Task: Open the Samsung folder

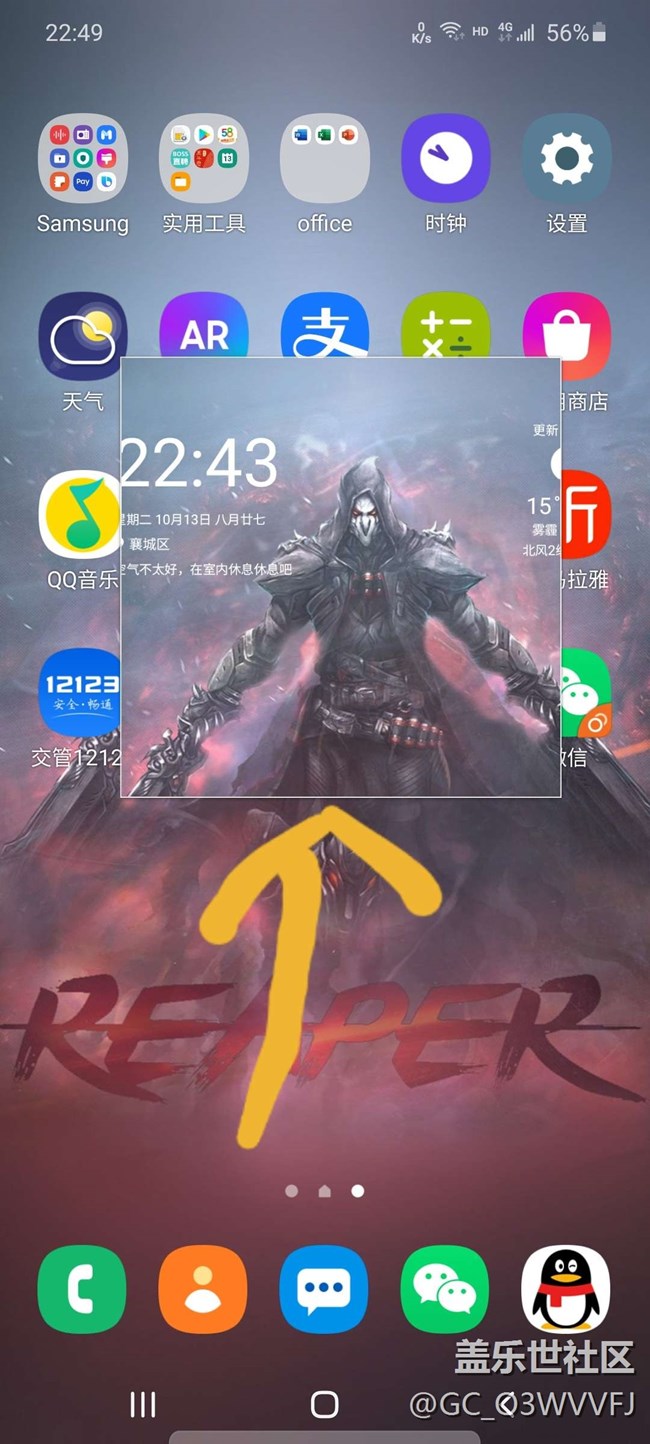Action: pos(83,160)
